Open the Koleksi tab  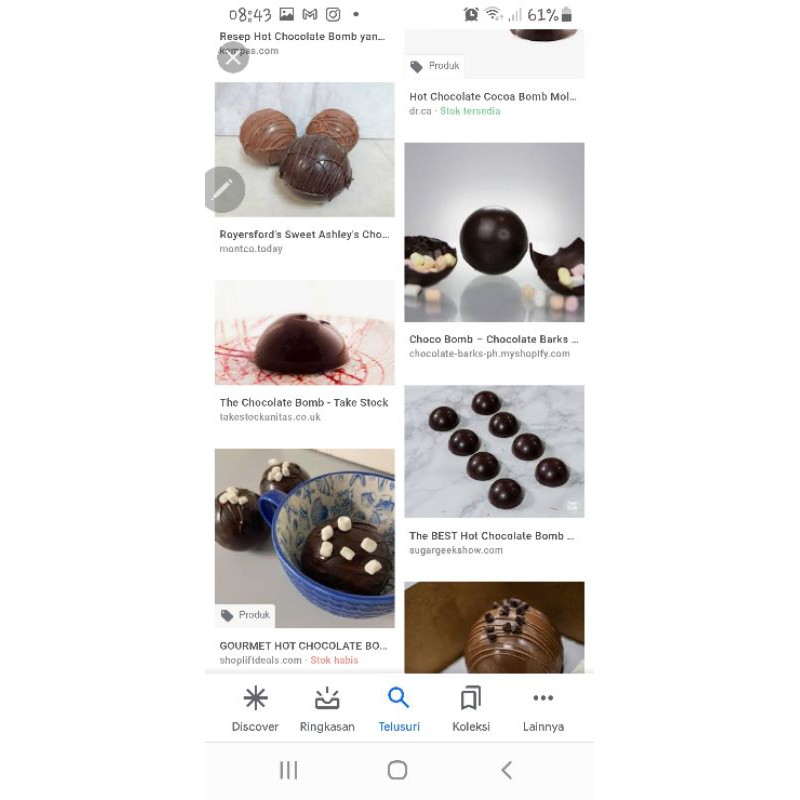point(471,709)
